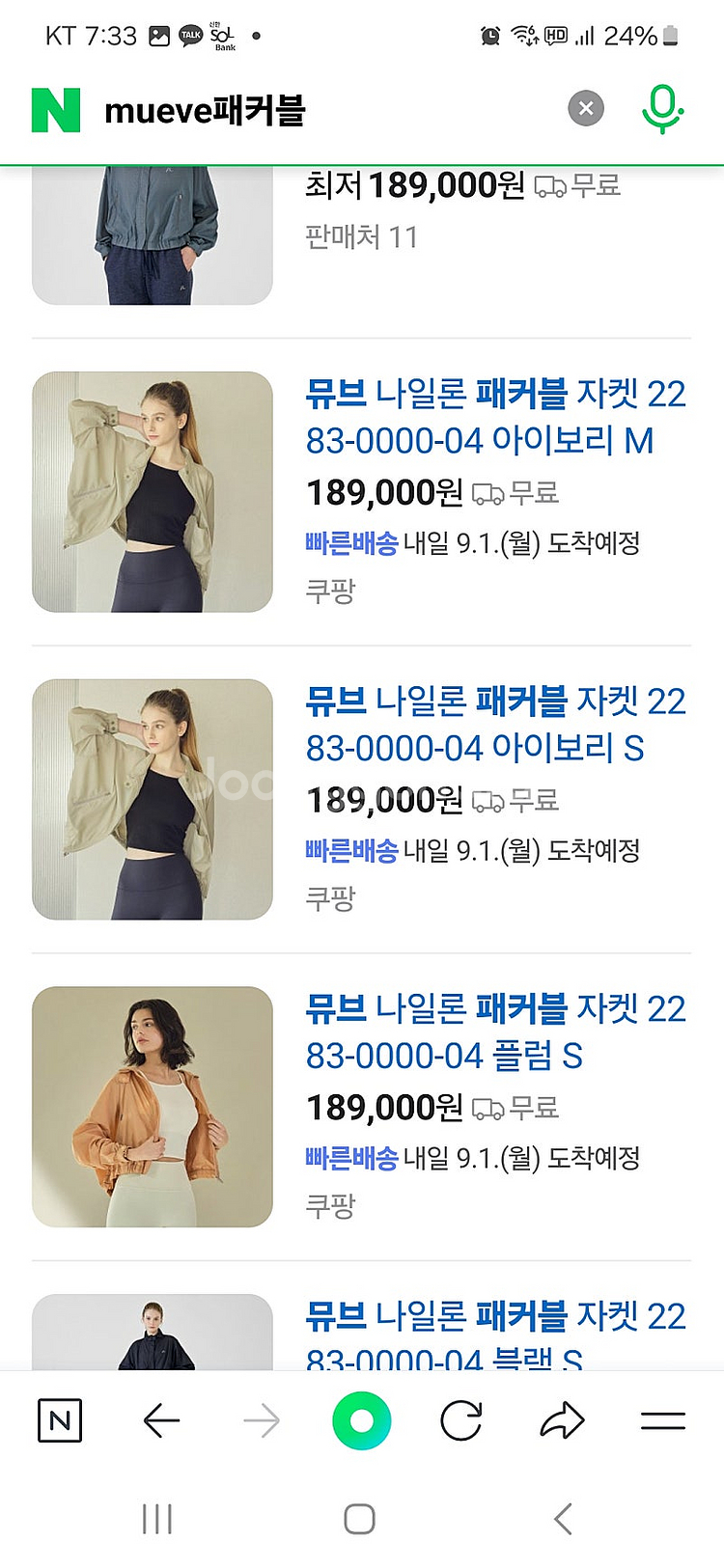Share this search page
724x1568 pixels.
[562, 1420]
